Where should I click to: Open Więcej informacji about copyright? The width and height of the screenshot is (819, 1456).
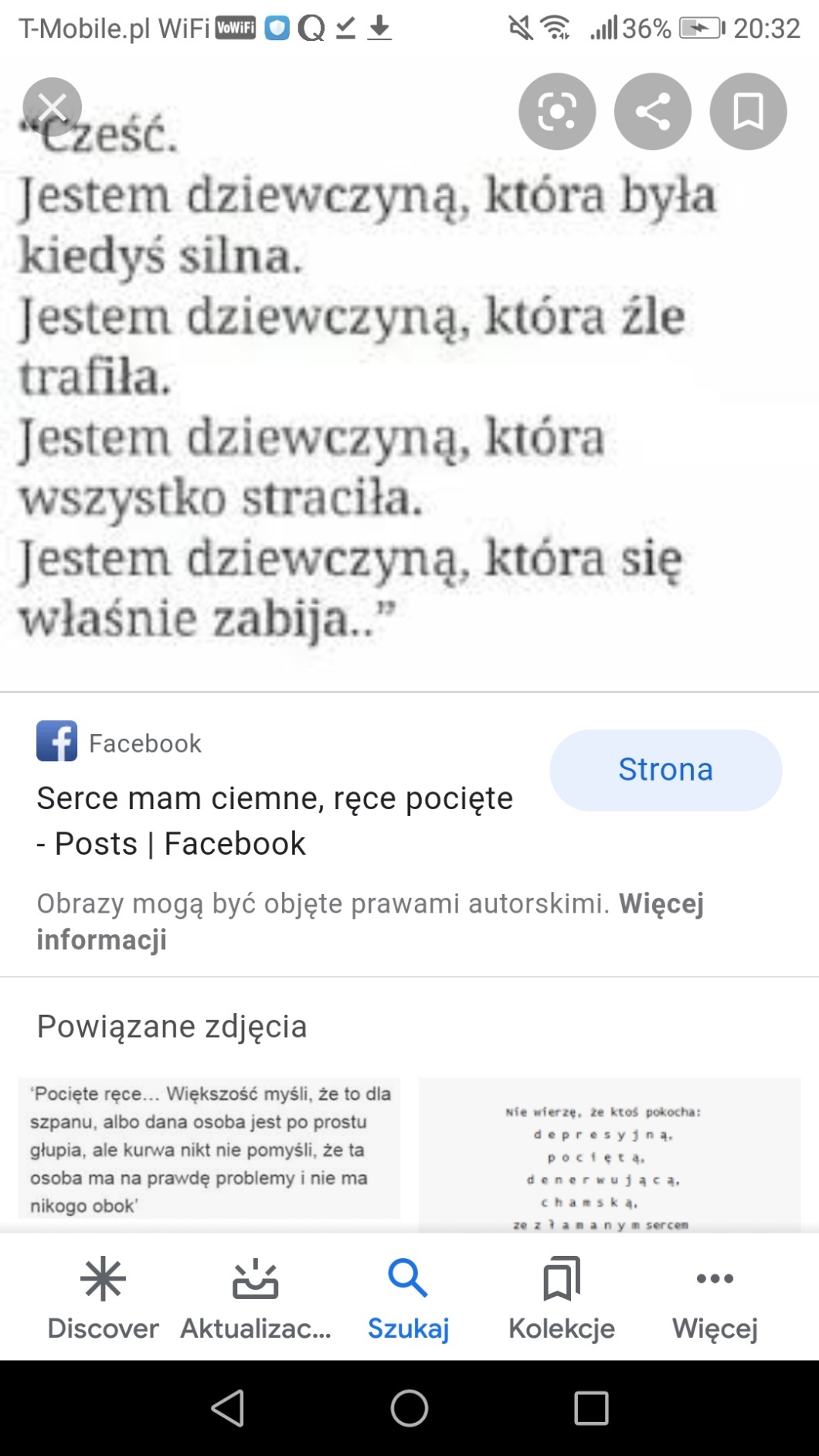pyautogui.click(x=370, y=921)
